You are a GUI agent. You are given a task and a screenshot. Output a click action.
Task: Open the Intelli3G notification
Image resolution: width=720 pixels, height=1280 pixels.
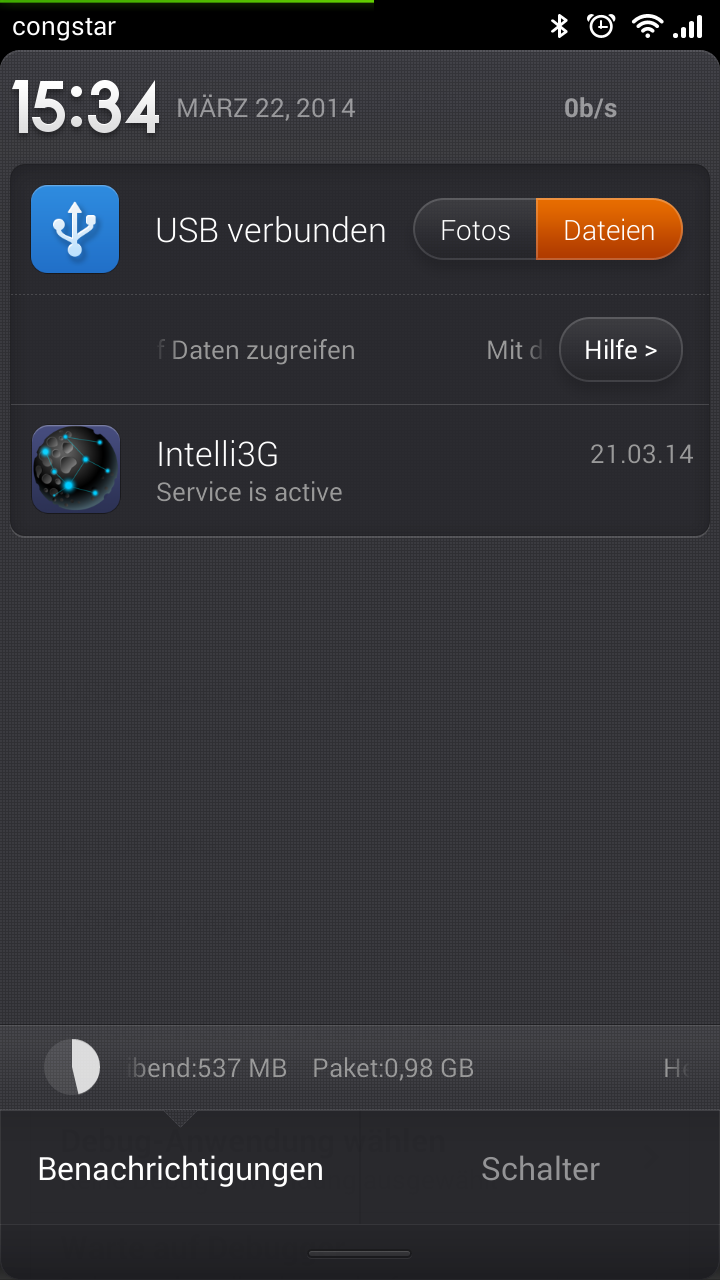(360, 471)
